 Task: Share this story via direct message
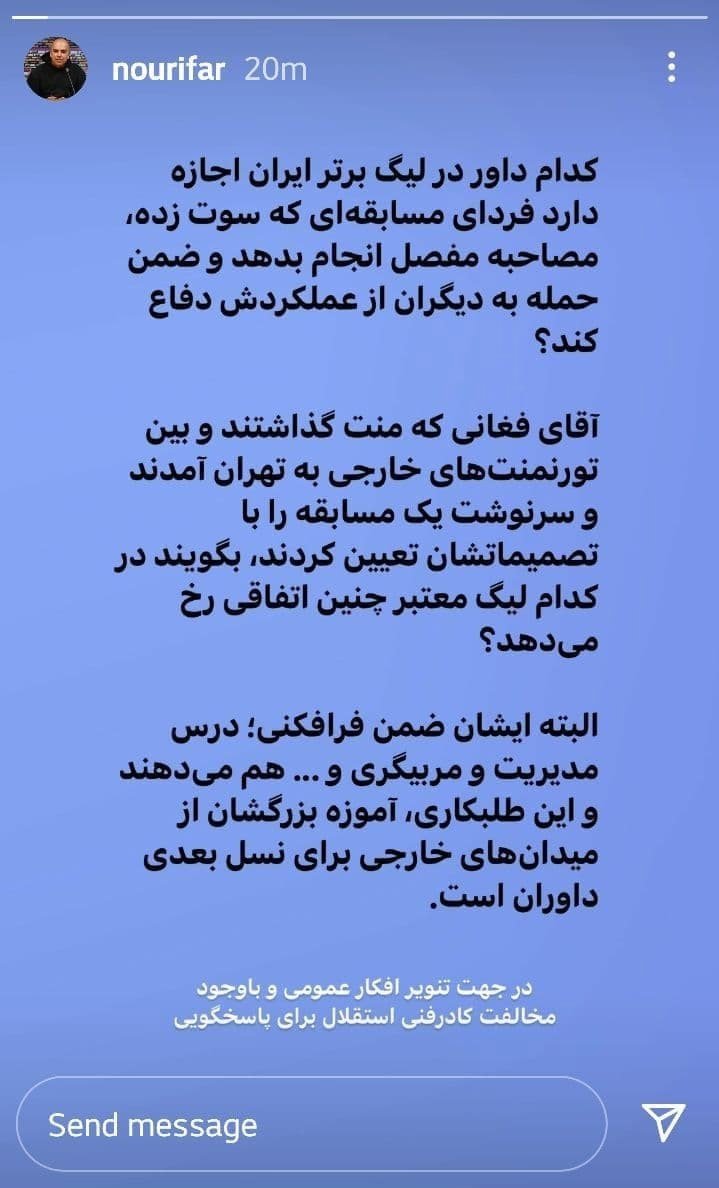point(663,1124)
